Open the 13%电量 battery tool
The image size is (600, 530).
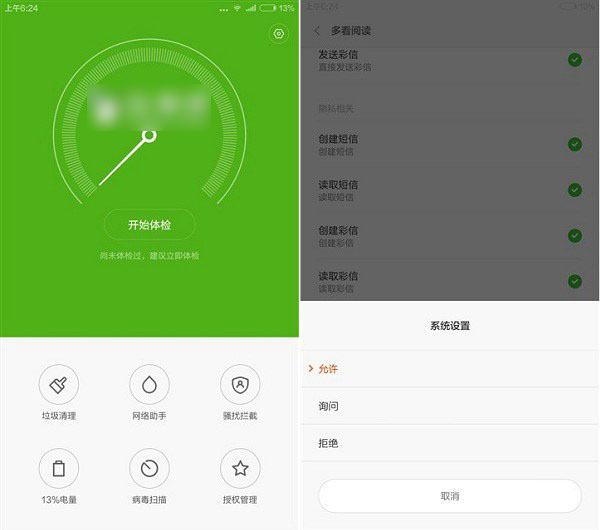(x=59, y=468)
